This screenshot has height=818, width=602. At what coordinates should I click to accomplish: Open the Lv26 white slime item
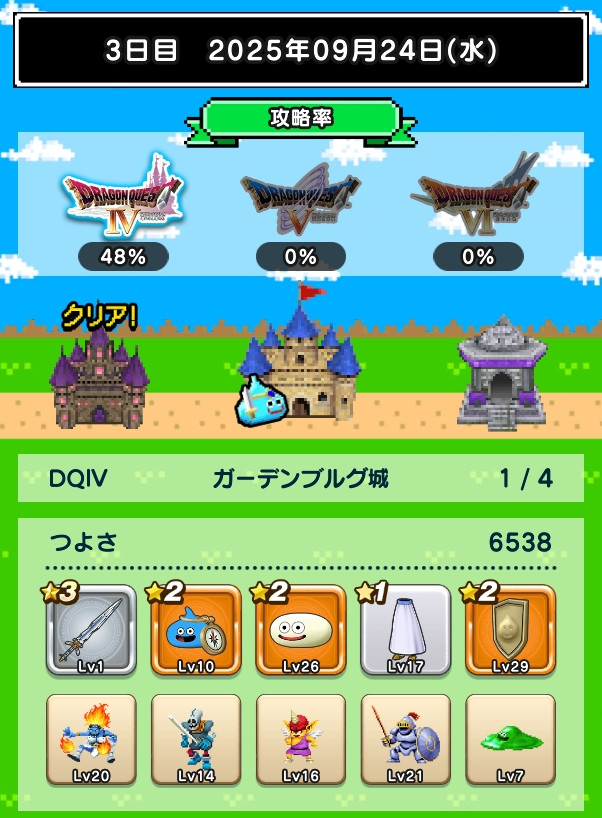[301, 631]
